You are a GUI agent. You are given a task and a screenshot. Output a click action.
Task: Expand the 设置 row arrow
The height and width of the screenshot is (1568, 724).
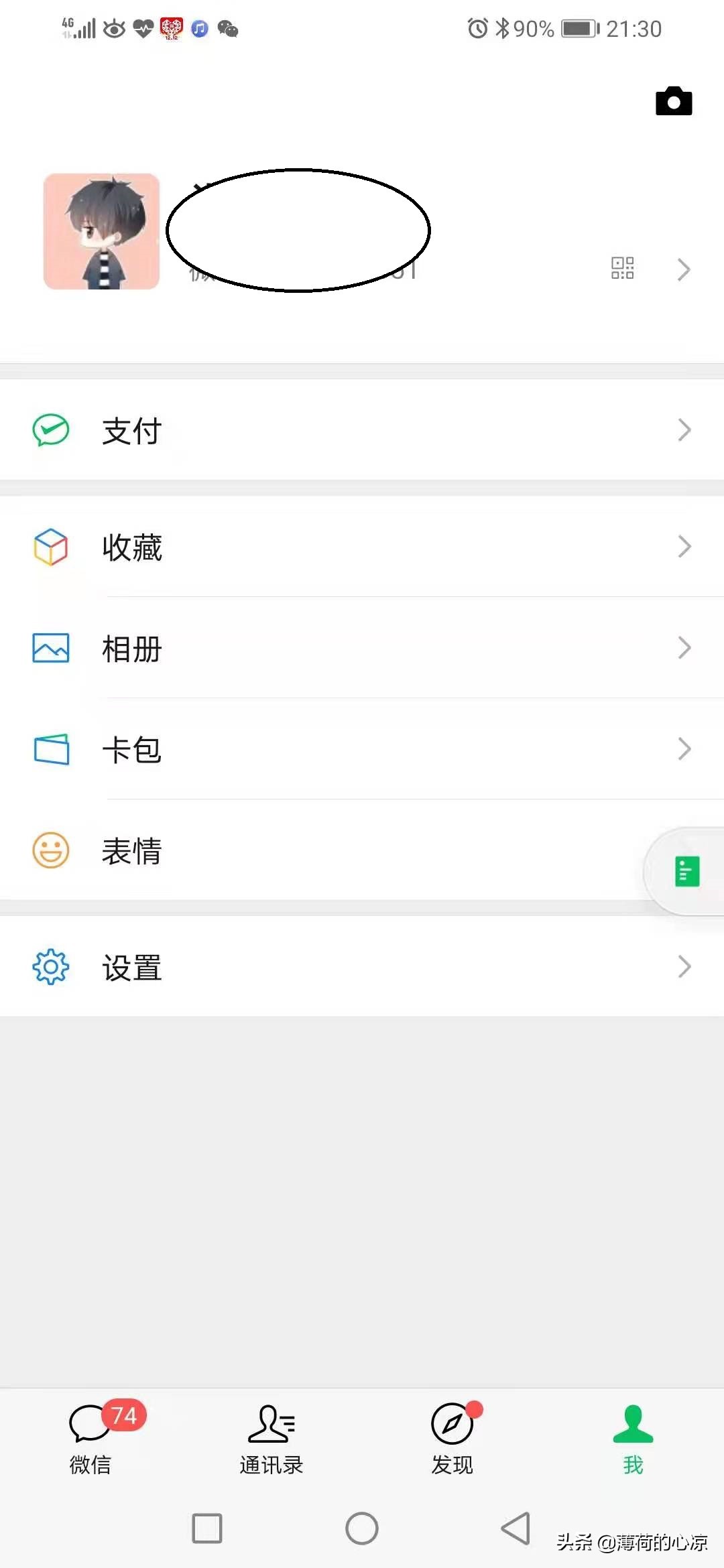[x=684, y=966]
